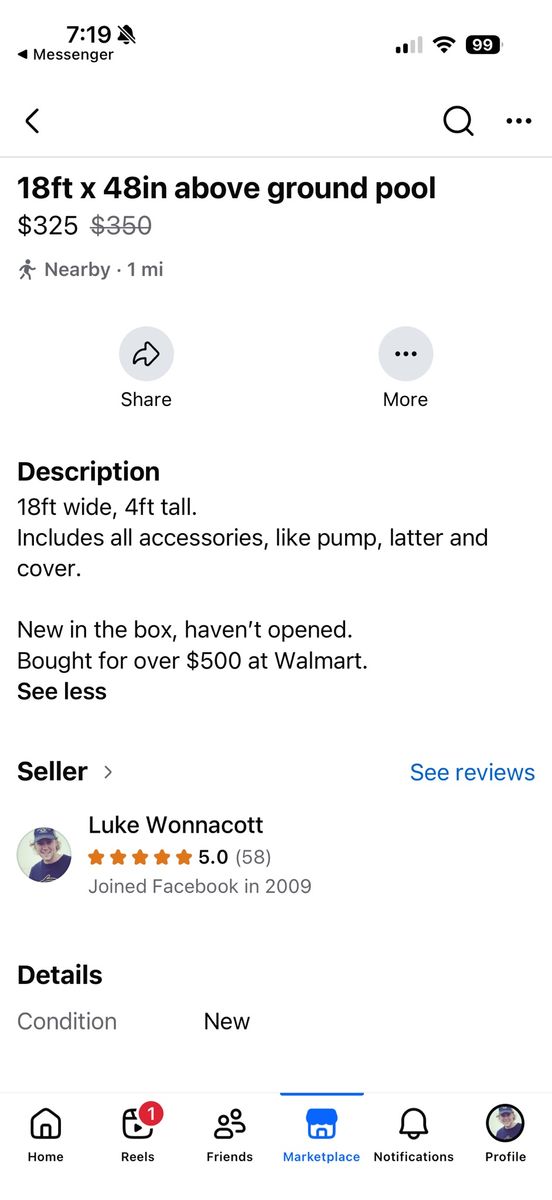Share this pool listing

pos(146,368)
